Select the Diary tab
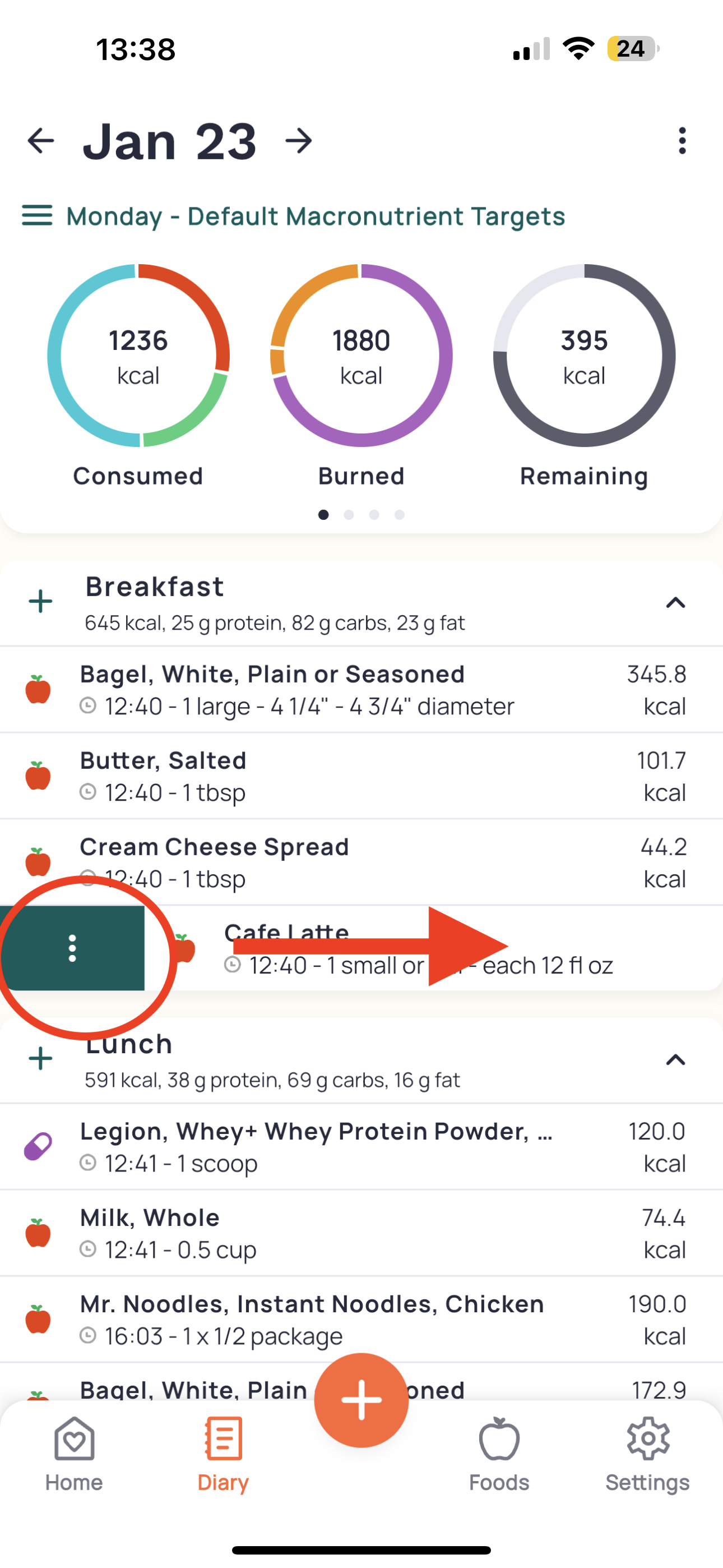The image size is (723, 1568). [x=224, y=1454]
